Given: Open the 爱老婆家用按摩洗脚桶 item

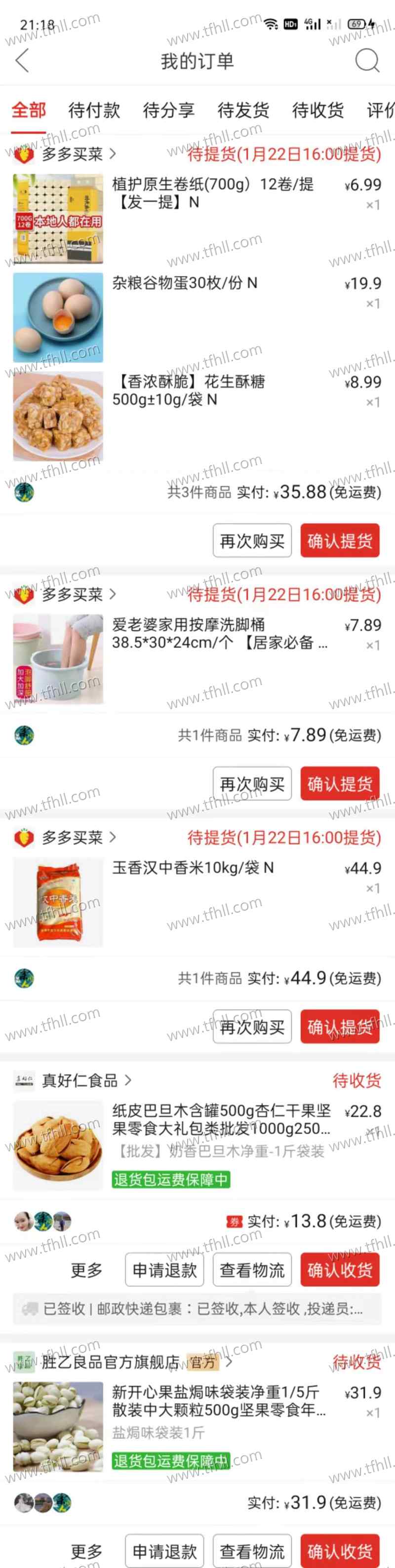Looking at the screenshot, I should (x=219, y=634).
